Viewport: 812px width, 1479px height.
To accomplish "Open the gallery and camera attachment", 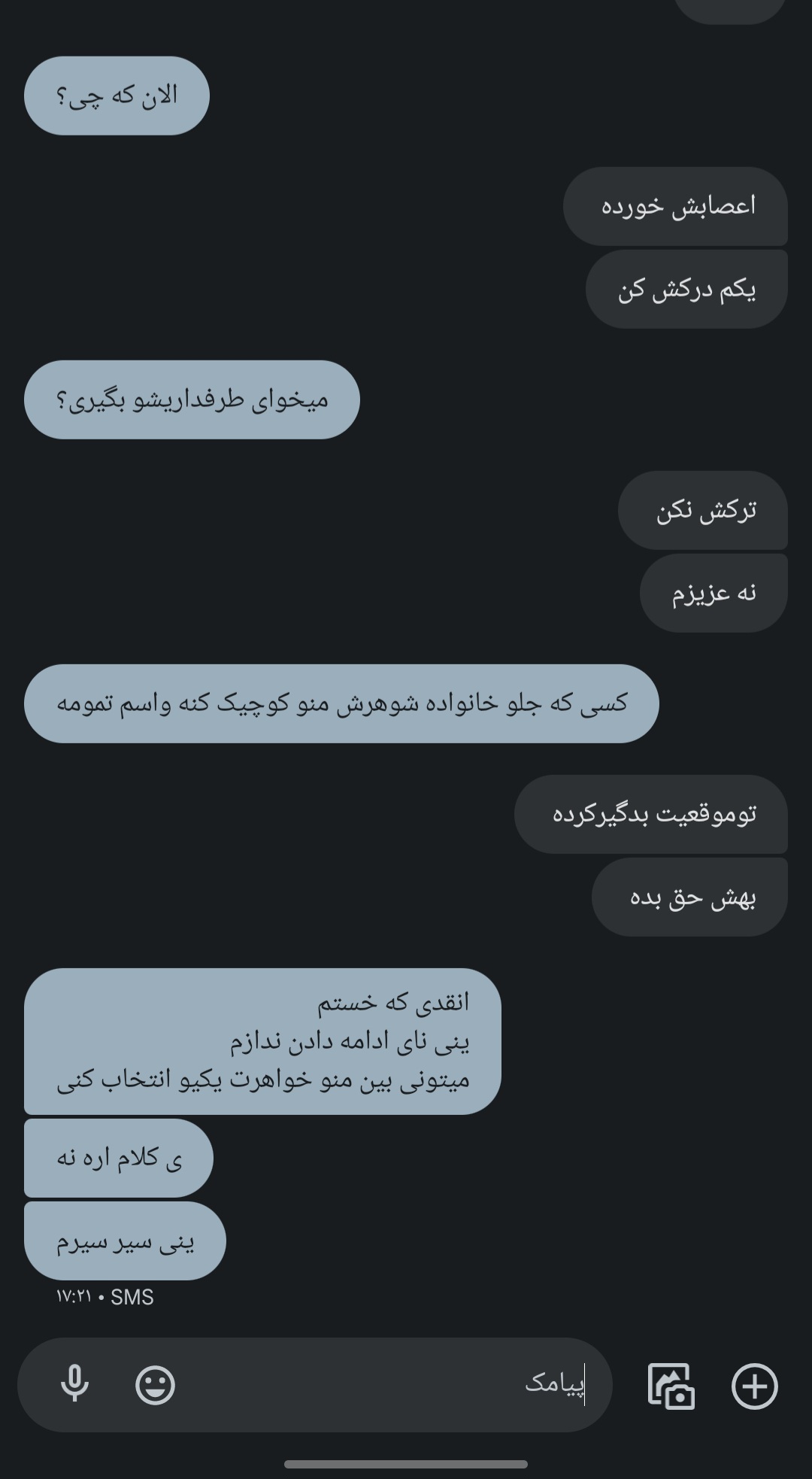I will click(671, 1385).
